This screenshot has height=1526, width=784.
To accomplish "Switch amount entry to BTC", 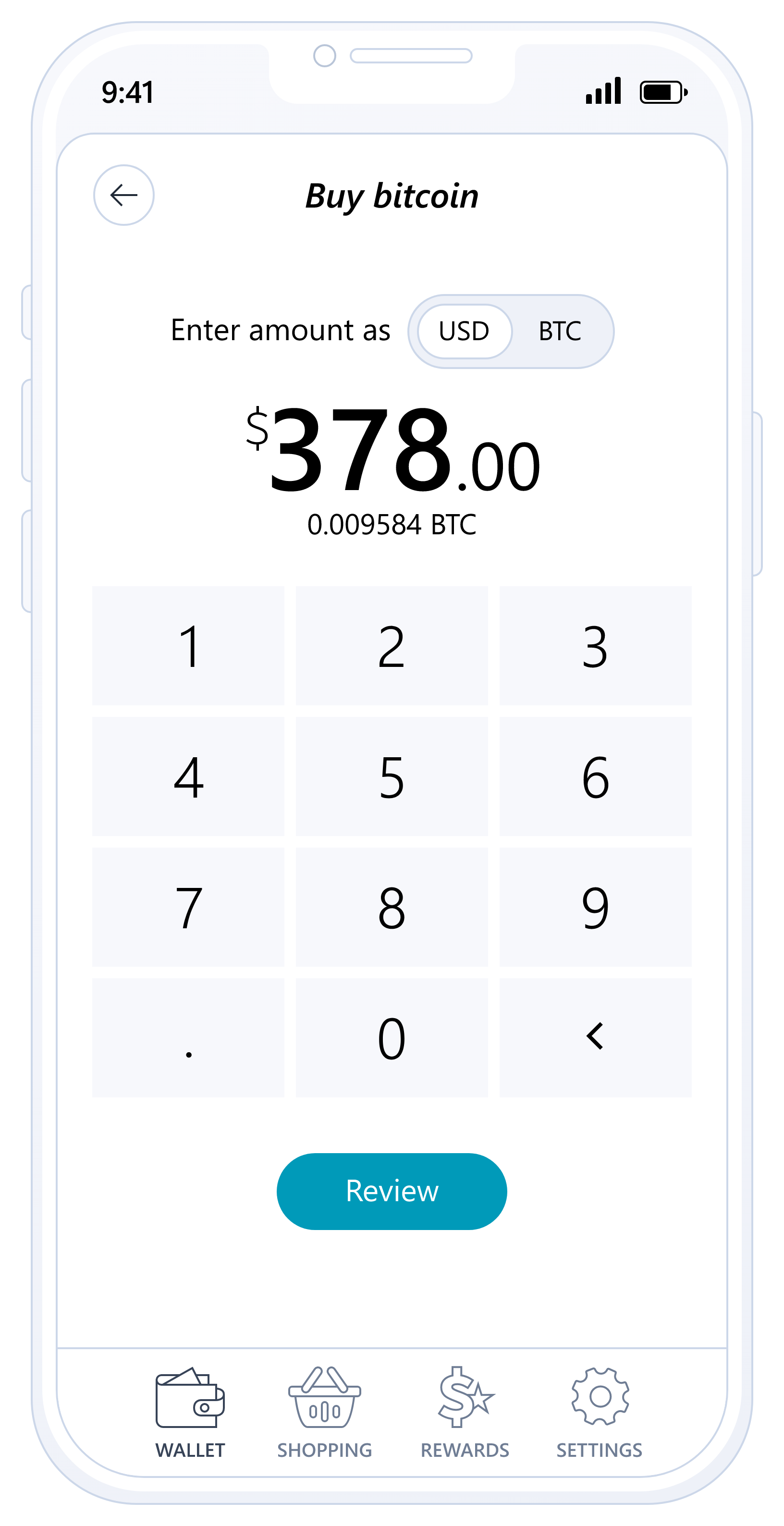I will pyautogui.click(x=560, y=331).
